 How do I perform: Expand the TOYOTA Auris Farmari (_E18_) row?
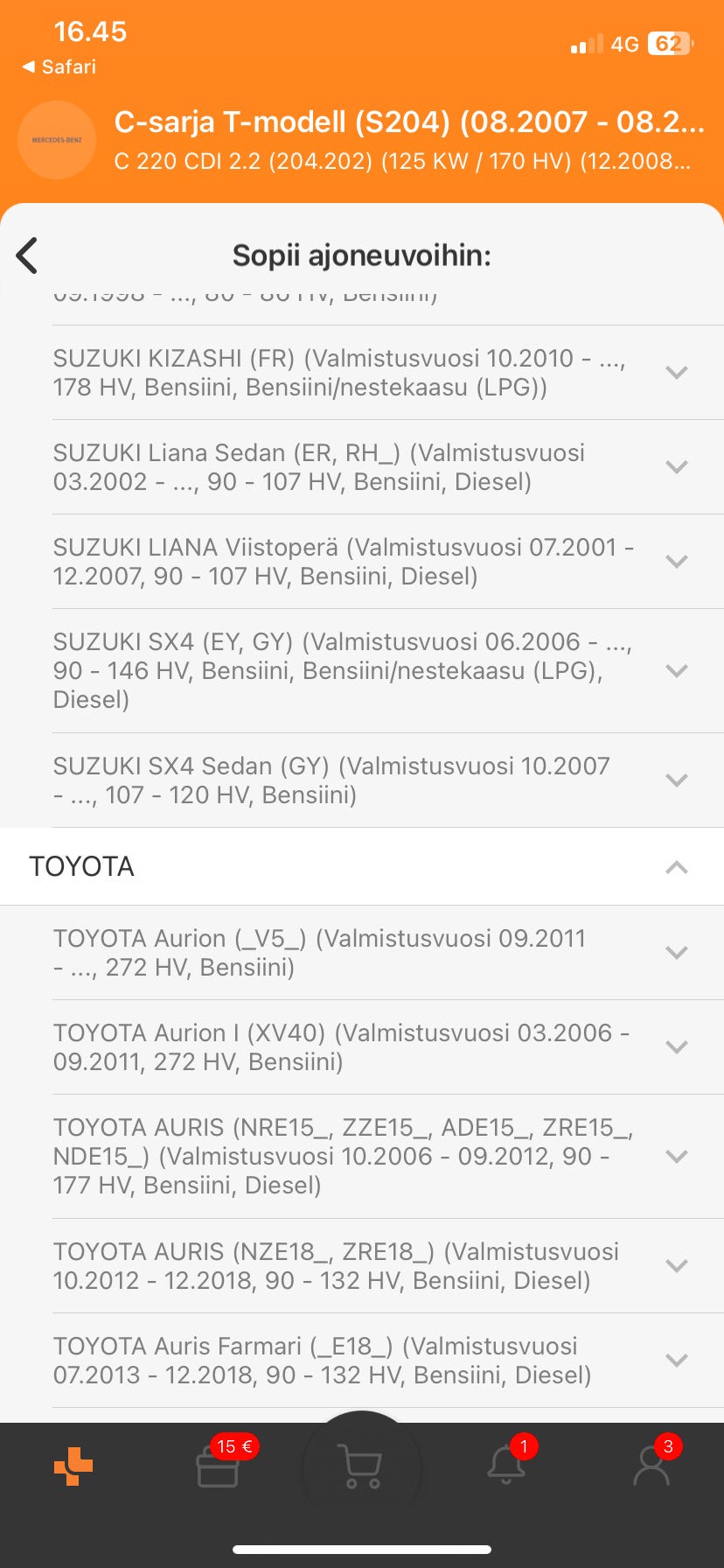(676, 1361)
